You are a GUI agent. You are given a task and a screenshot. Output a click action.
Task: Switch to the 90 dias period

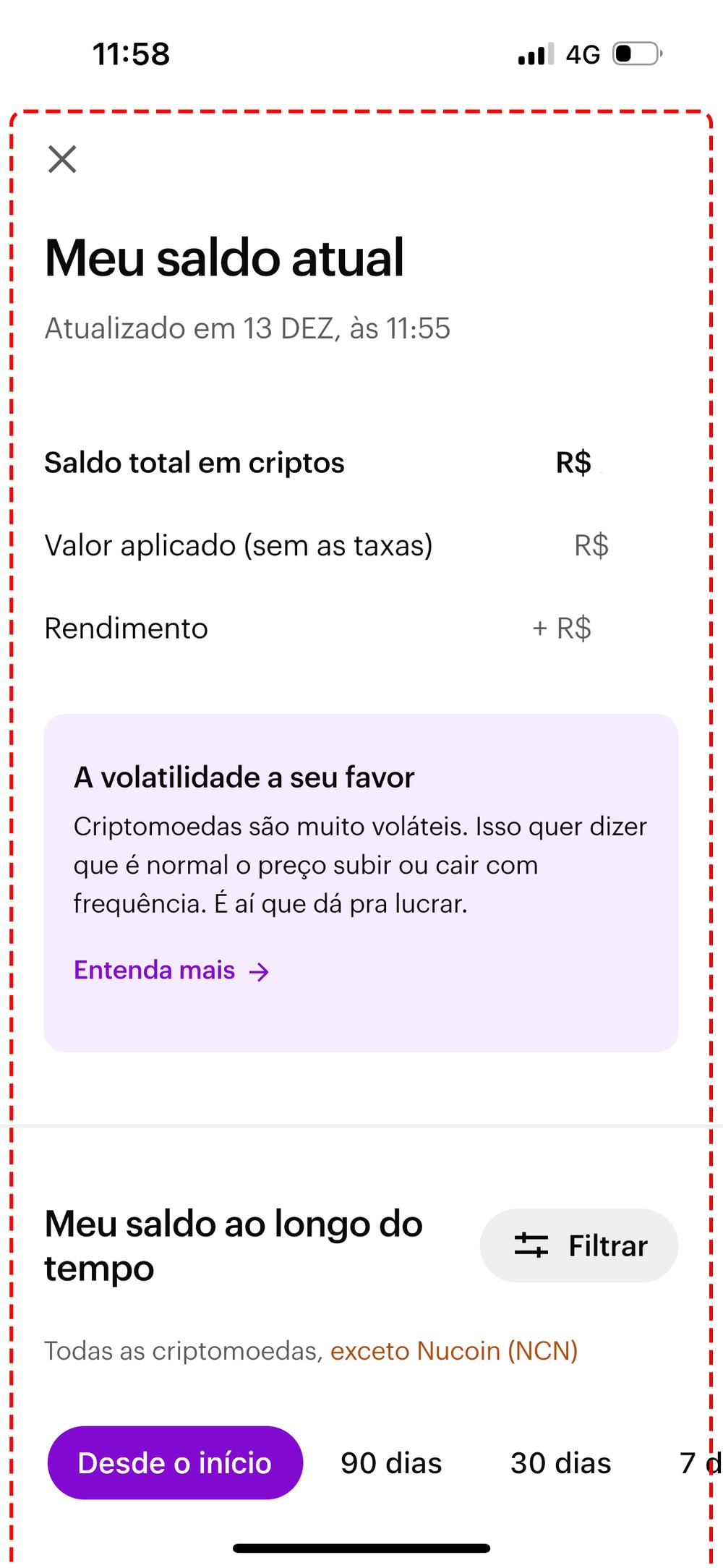pyautogui.click(x=391, y=1462)
